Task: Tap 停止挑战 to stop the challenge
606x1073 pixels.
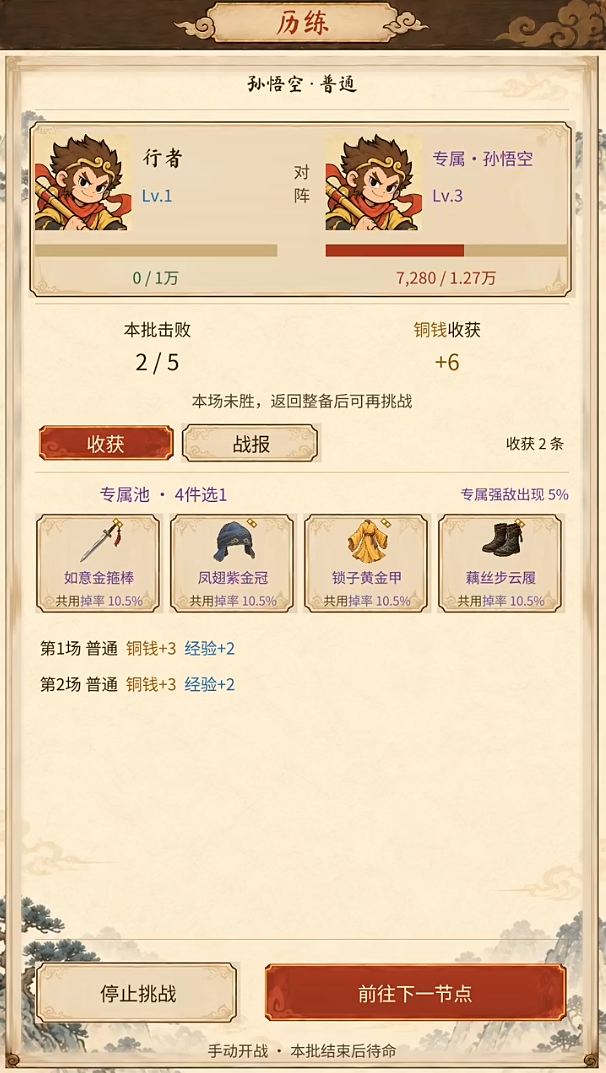Action: click(x=137, y=993)
